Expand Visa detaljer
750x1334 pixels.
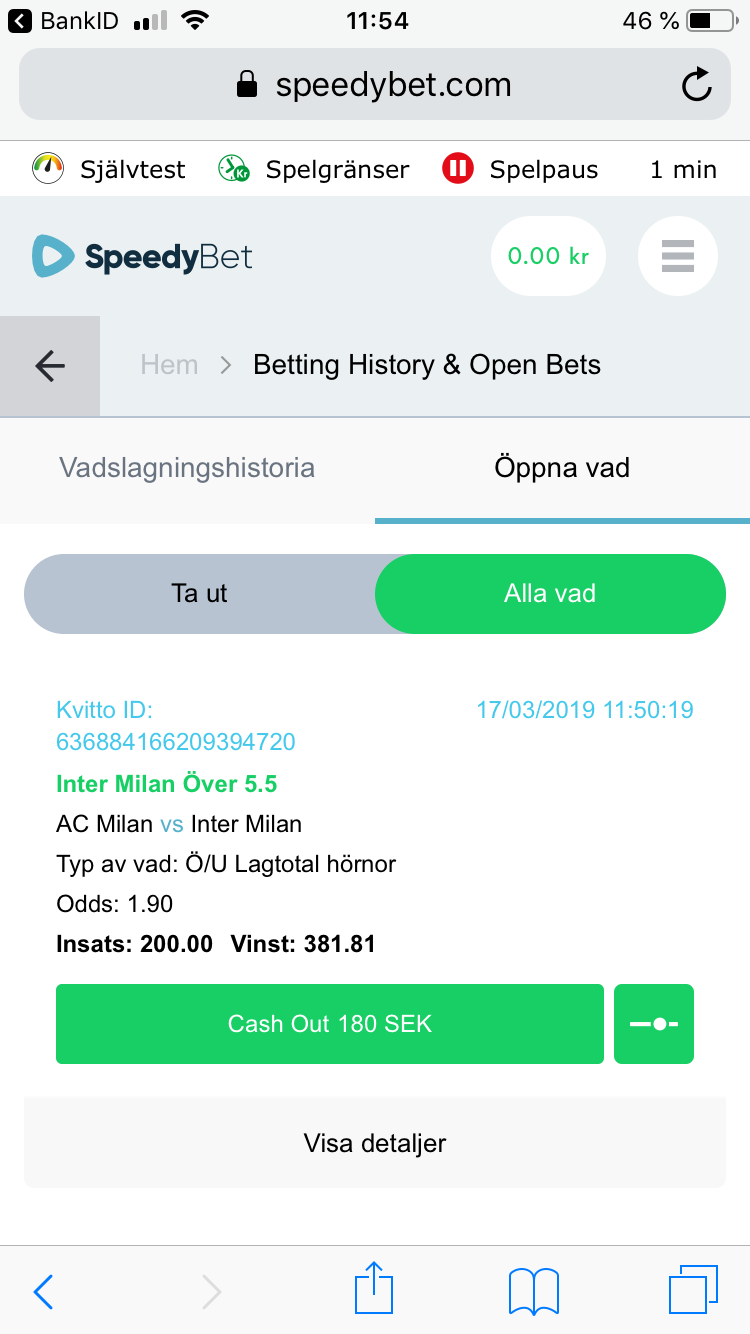tap(375, 1143)
